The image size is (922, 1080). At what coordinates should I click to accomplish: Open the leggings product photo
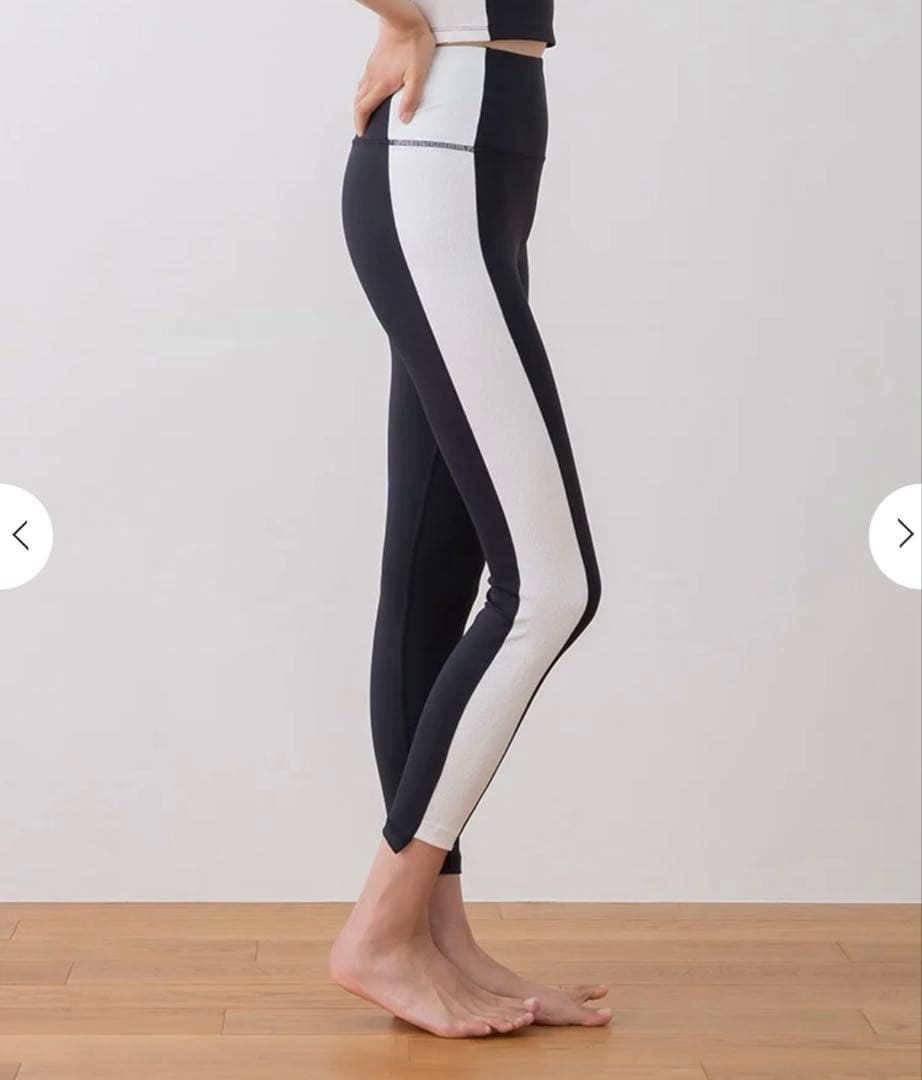[x=470, y=450]
